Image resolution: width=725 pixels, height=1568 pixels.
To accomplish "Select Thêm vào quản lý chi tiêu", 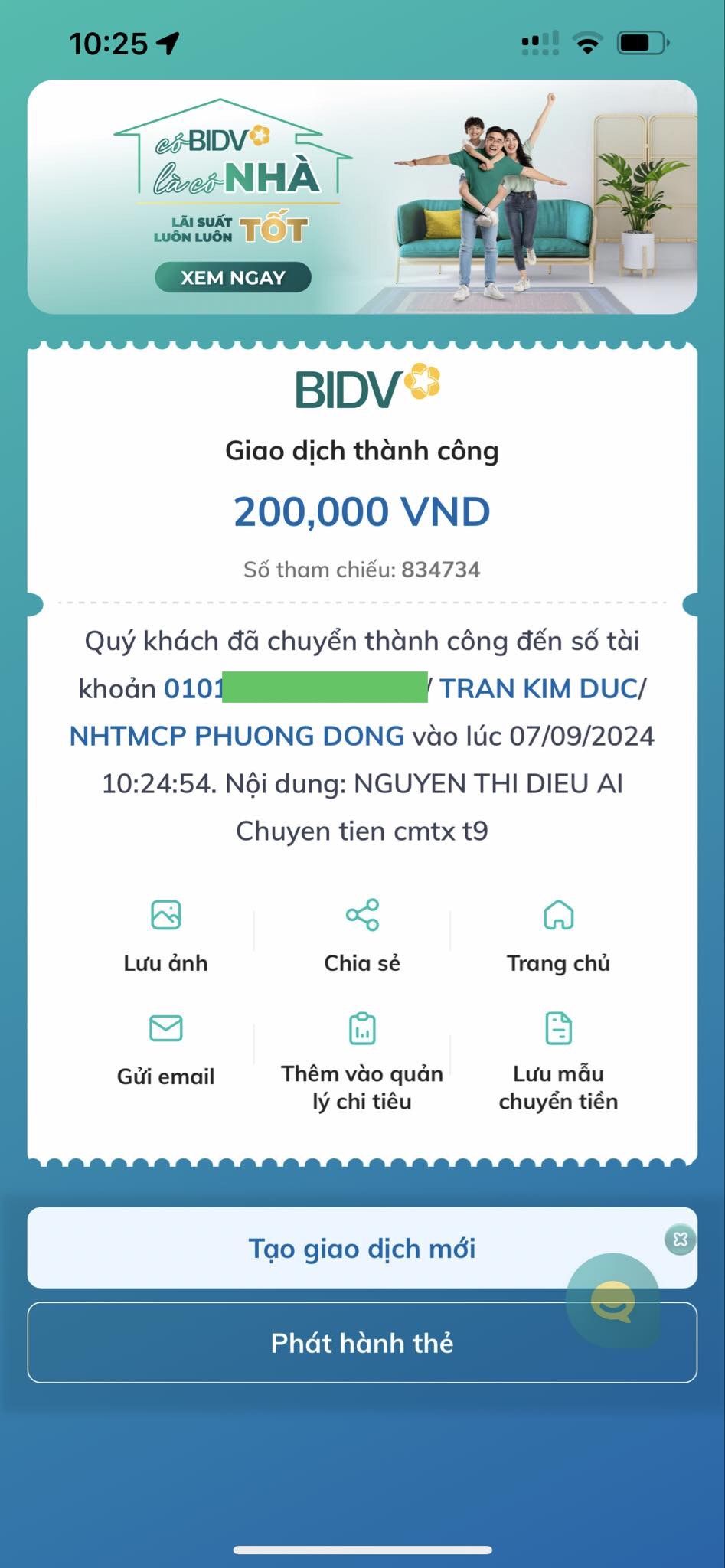I will (362, 1060).
